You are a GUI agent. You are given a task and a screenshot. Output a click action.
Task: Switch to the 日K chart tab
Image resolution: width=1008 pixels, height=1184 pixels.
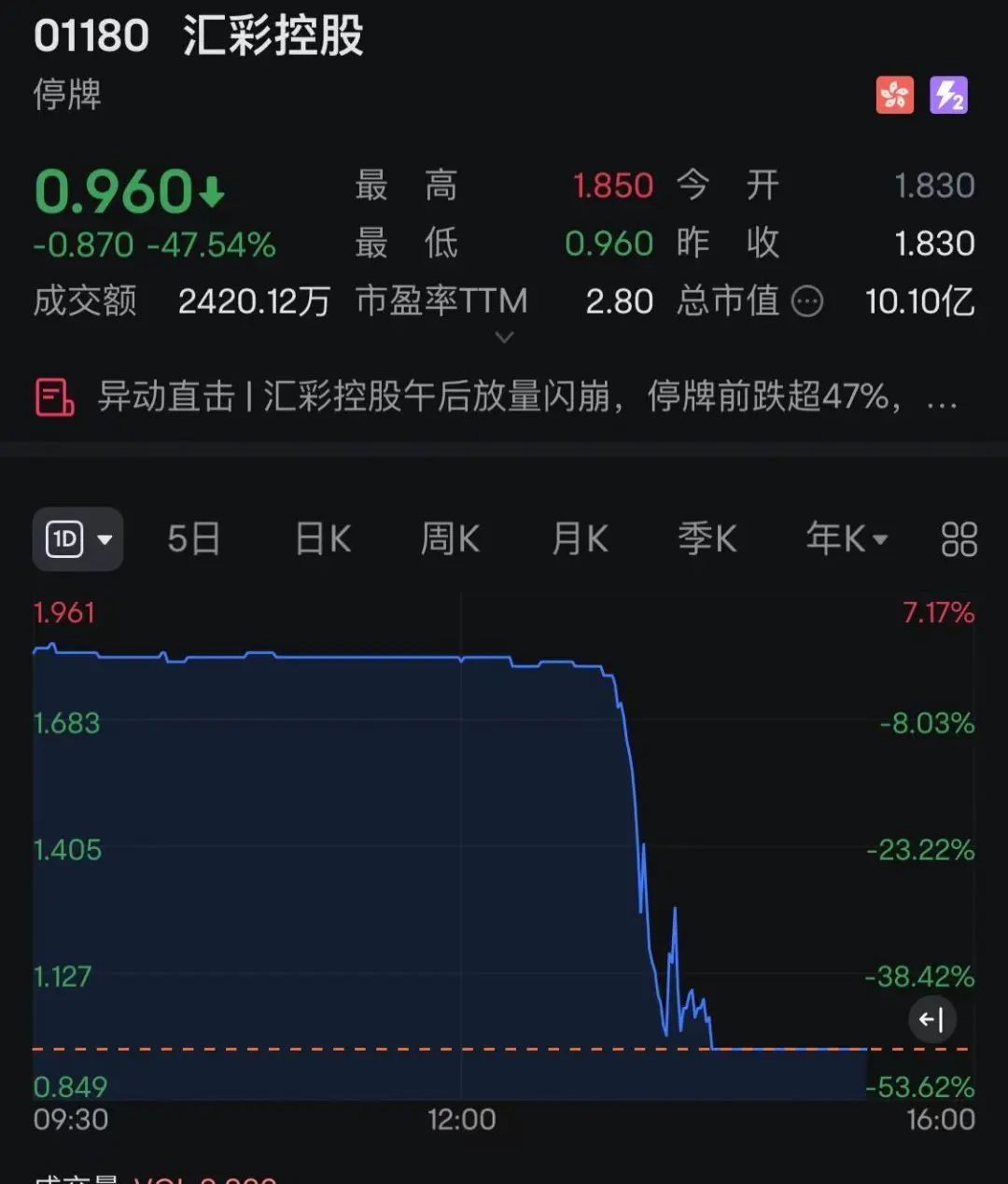pyautogui.click(x=323, y=539)
